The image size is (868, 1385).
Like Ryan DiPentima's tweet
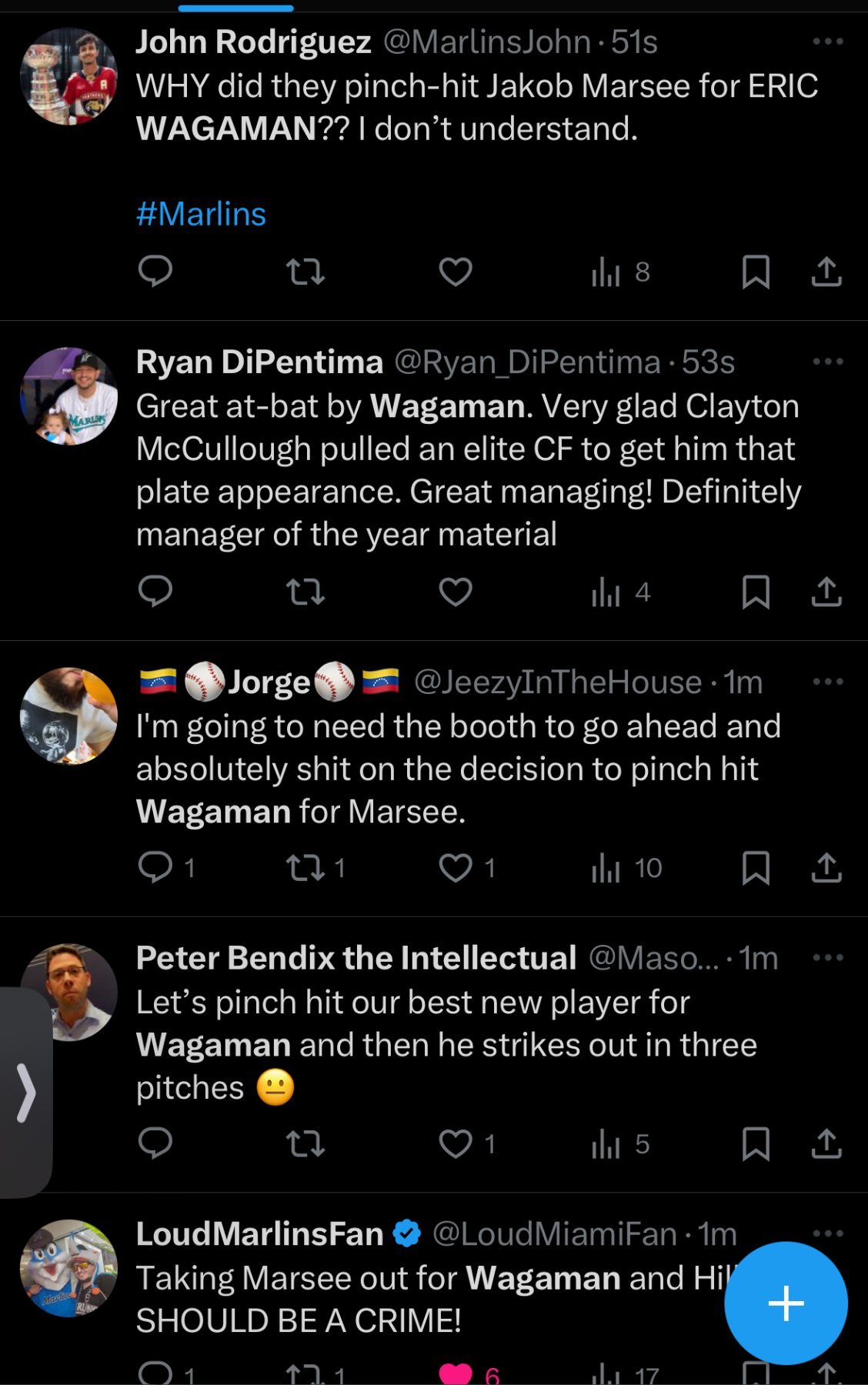[x=456, y=592]
